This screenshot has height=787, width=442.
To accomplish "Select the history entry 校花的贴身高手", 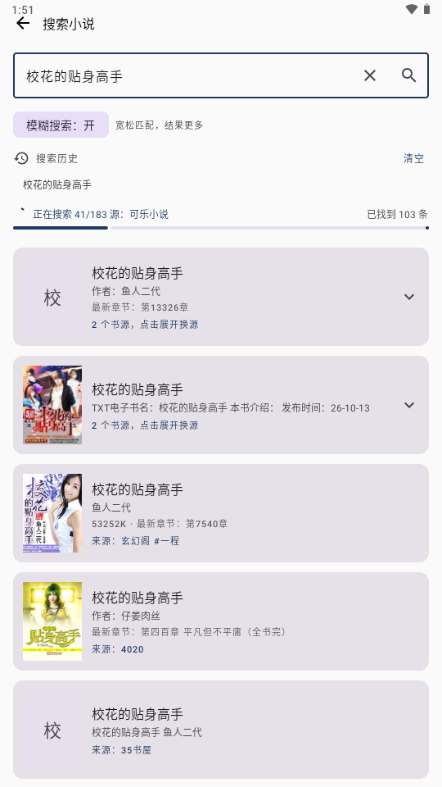I will coord(57,185).
